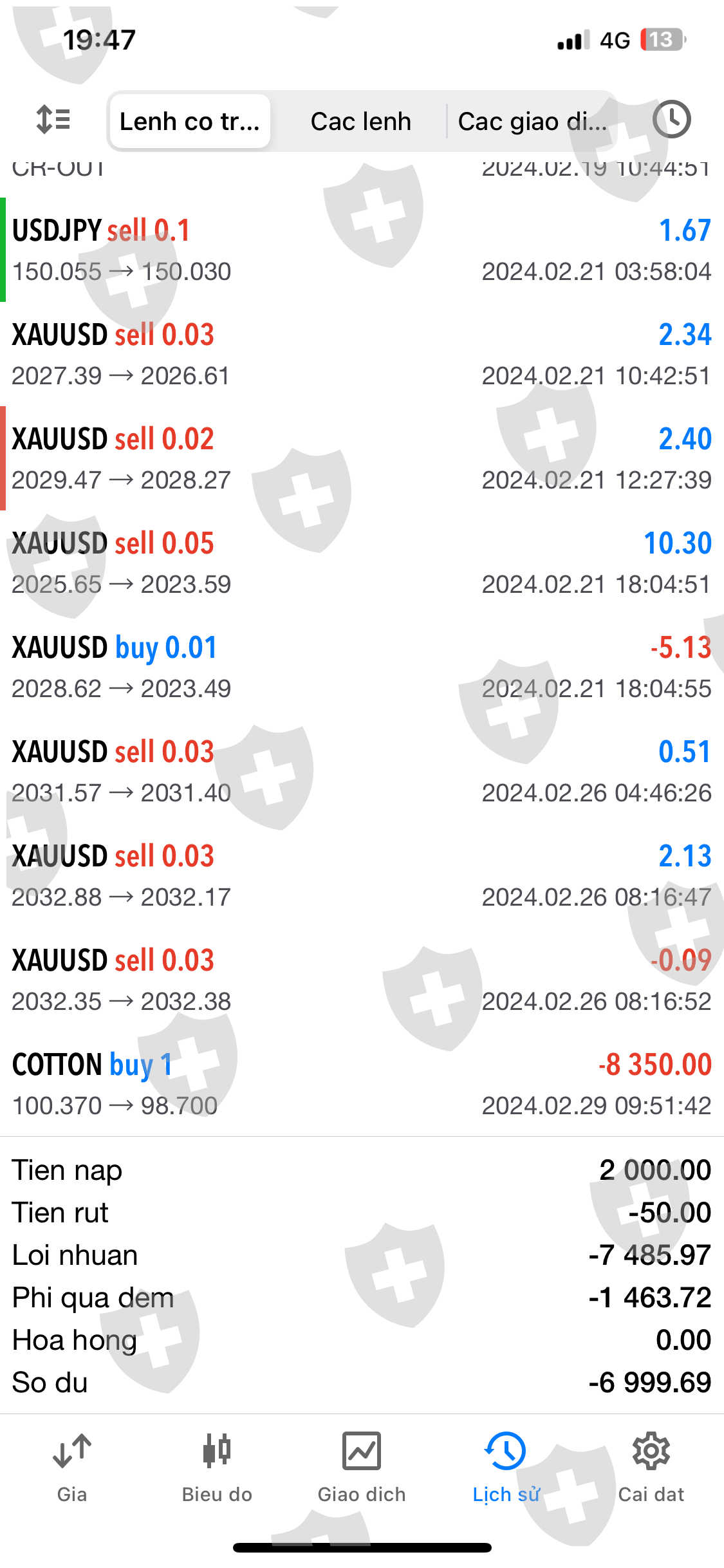
Task: Expand the XAUUSD sell 0.02 trade
Action: [x=362, y=459]
